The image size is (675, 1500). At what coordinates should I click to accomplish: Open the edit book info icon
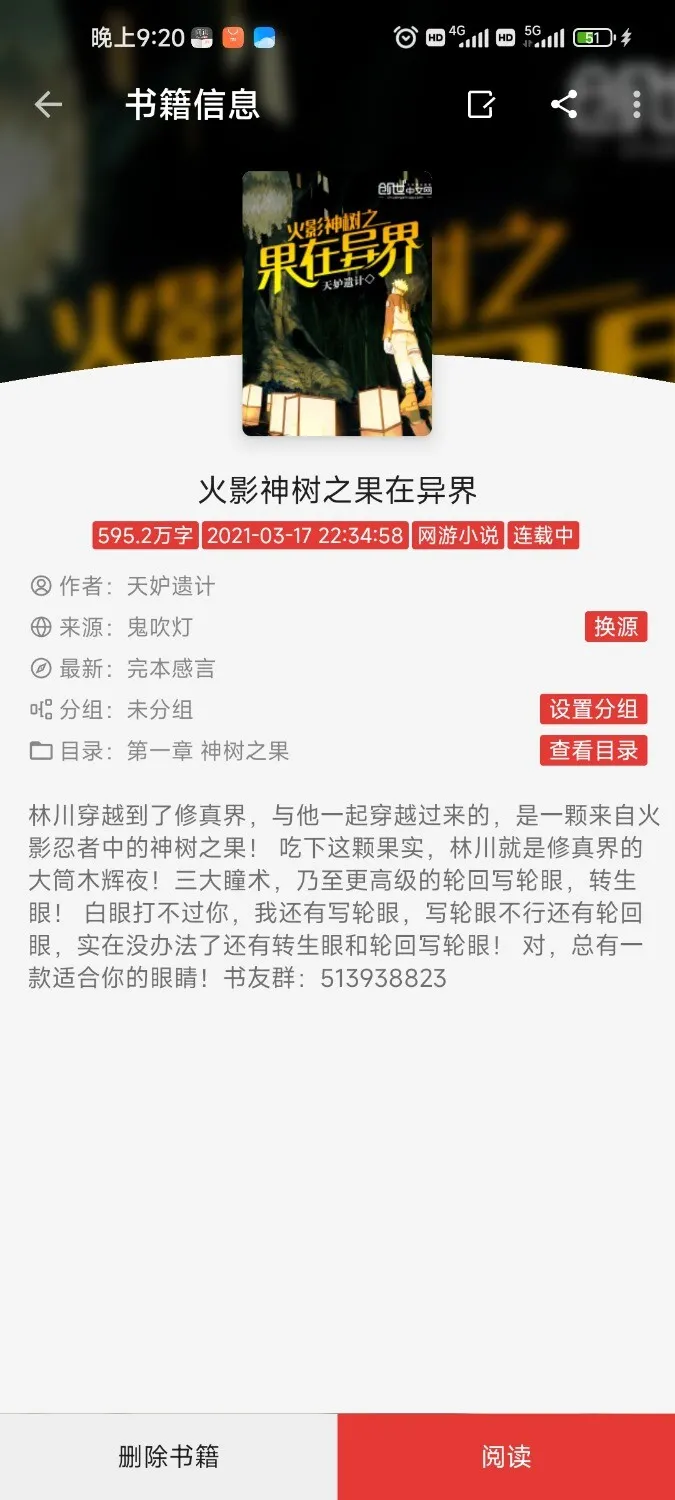481,105
